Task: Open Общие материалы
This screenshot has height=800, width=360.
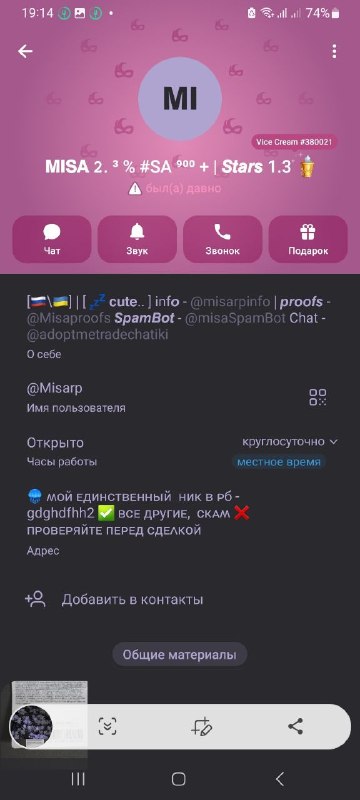Action: coord(179,655)
